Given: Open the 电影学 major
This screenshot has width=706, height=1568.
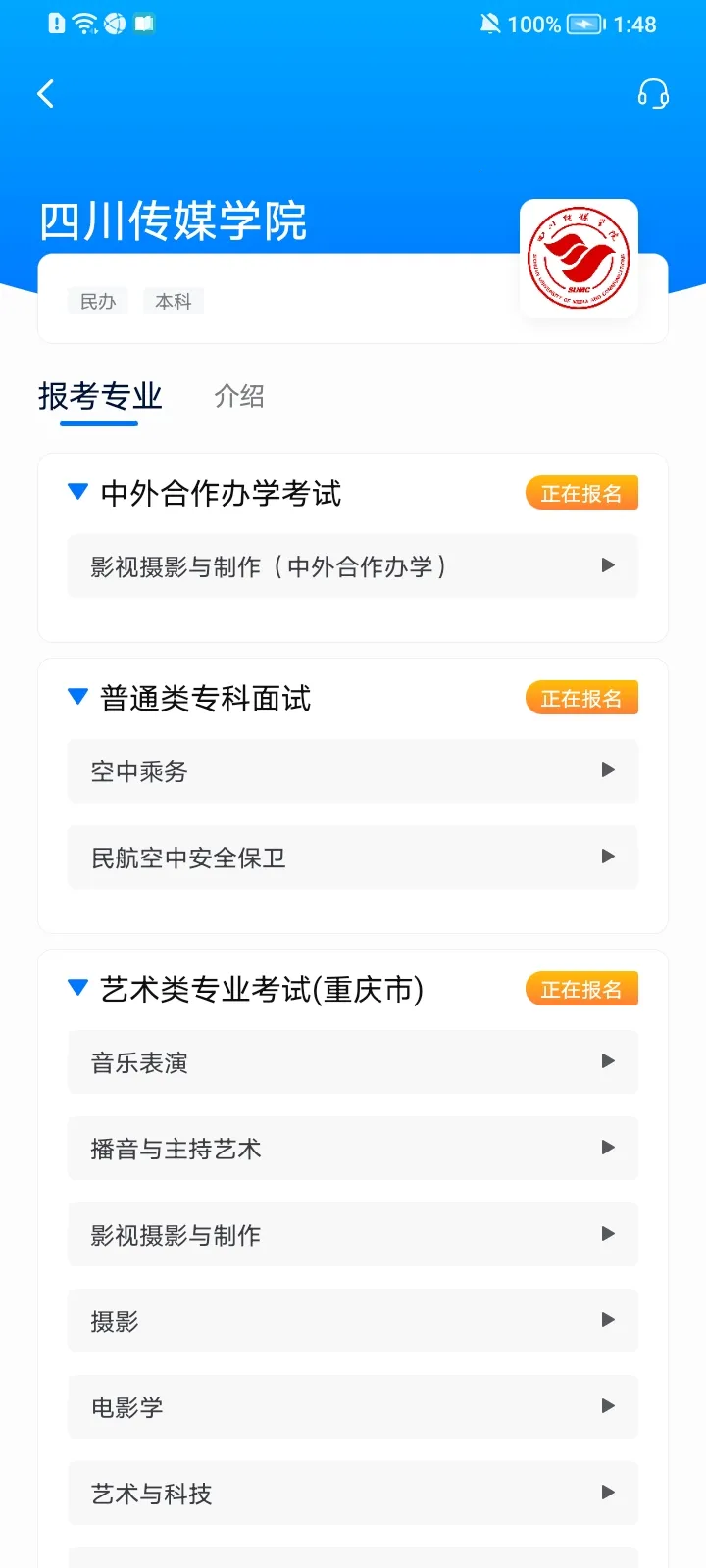Looking at the screenshot, I should click(353, 1407).
